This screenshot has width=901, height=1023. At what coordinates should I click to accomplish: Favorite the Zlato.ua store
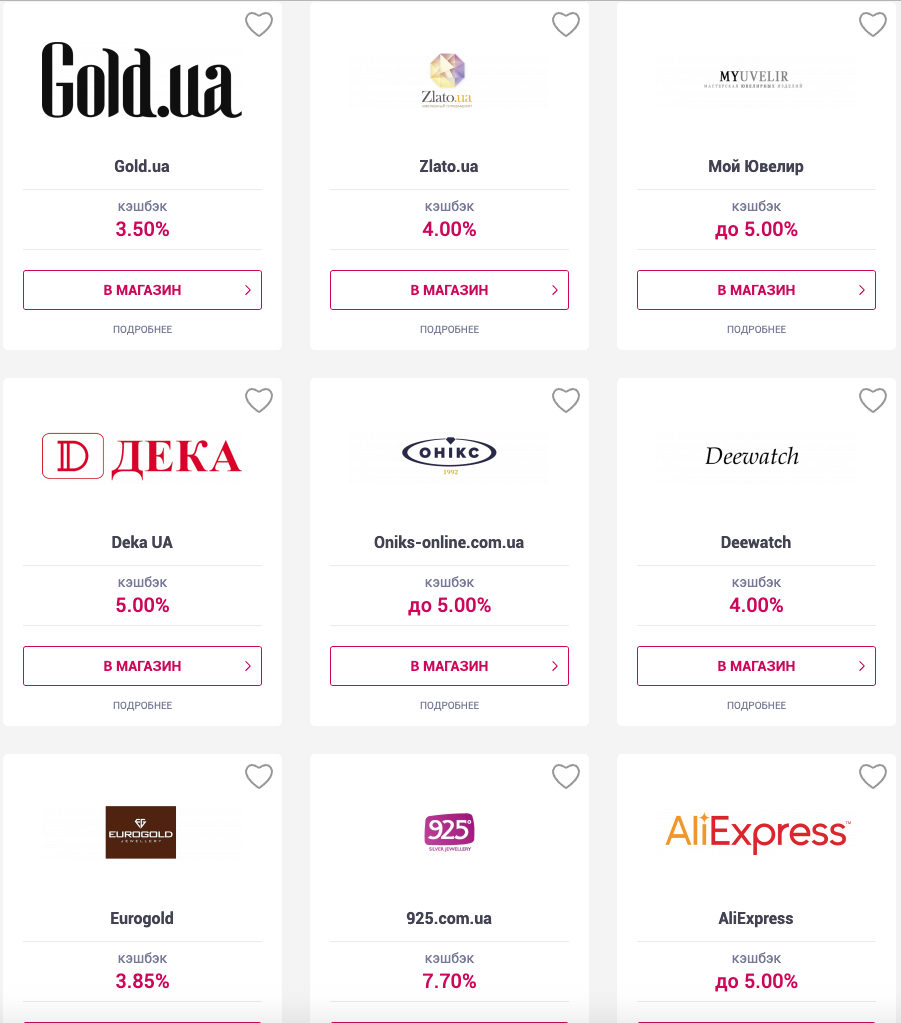[x=566, y=24]
